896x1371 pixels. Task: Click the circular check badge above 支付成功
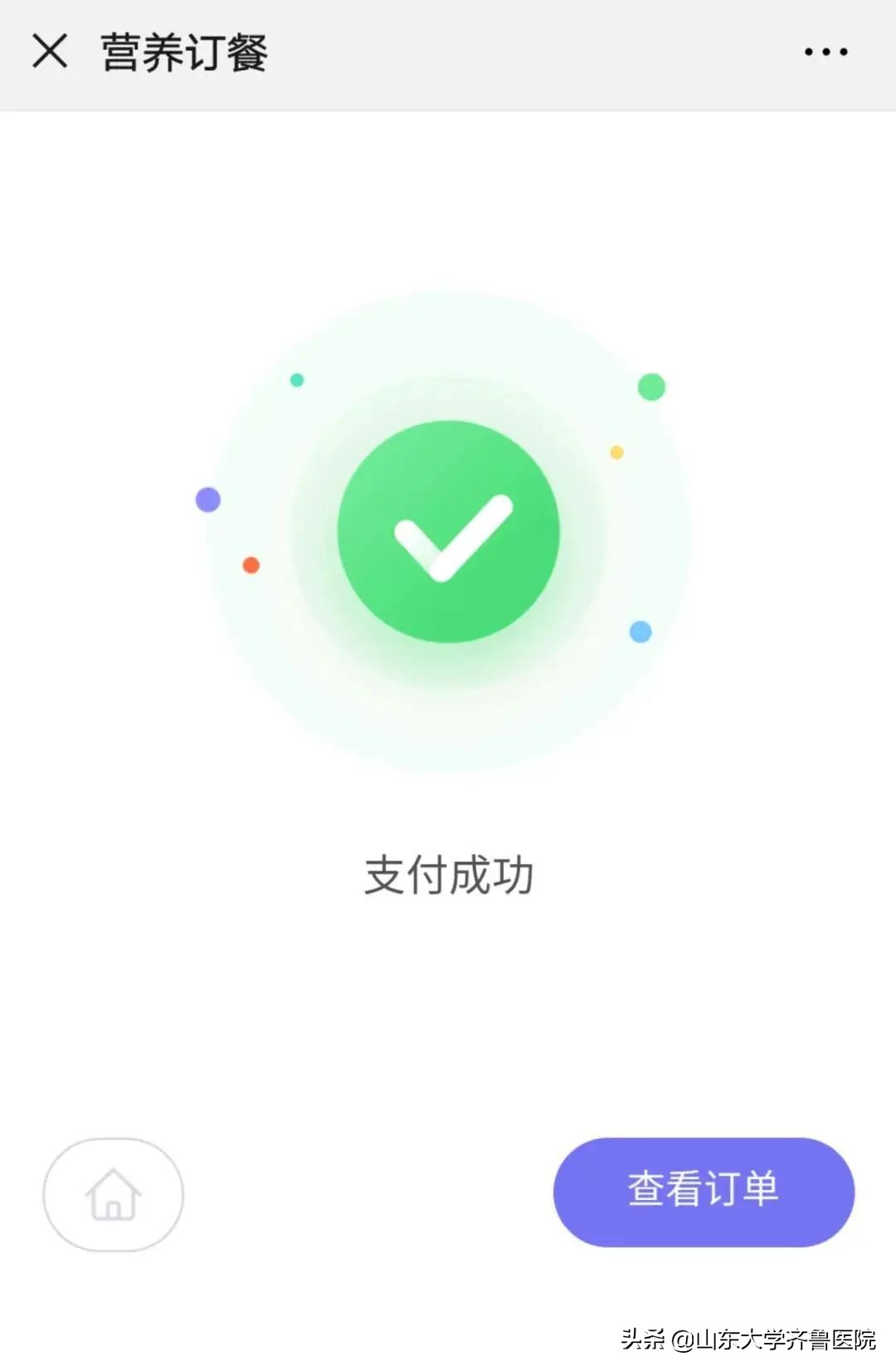pyautogui.click(x=448, y=531)
